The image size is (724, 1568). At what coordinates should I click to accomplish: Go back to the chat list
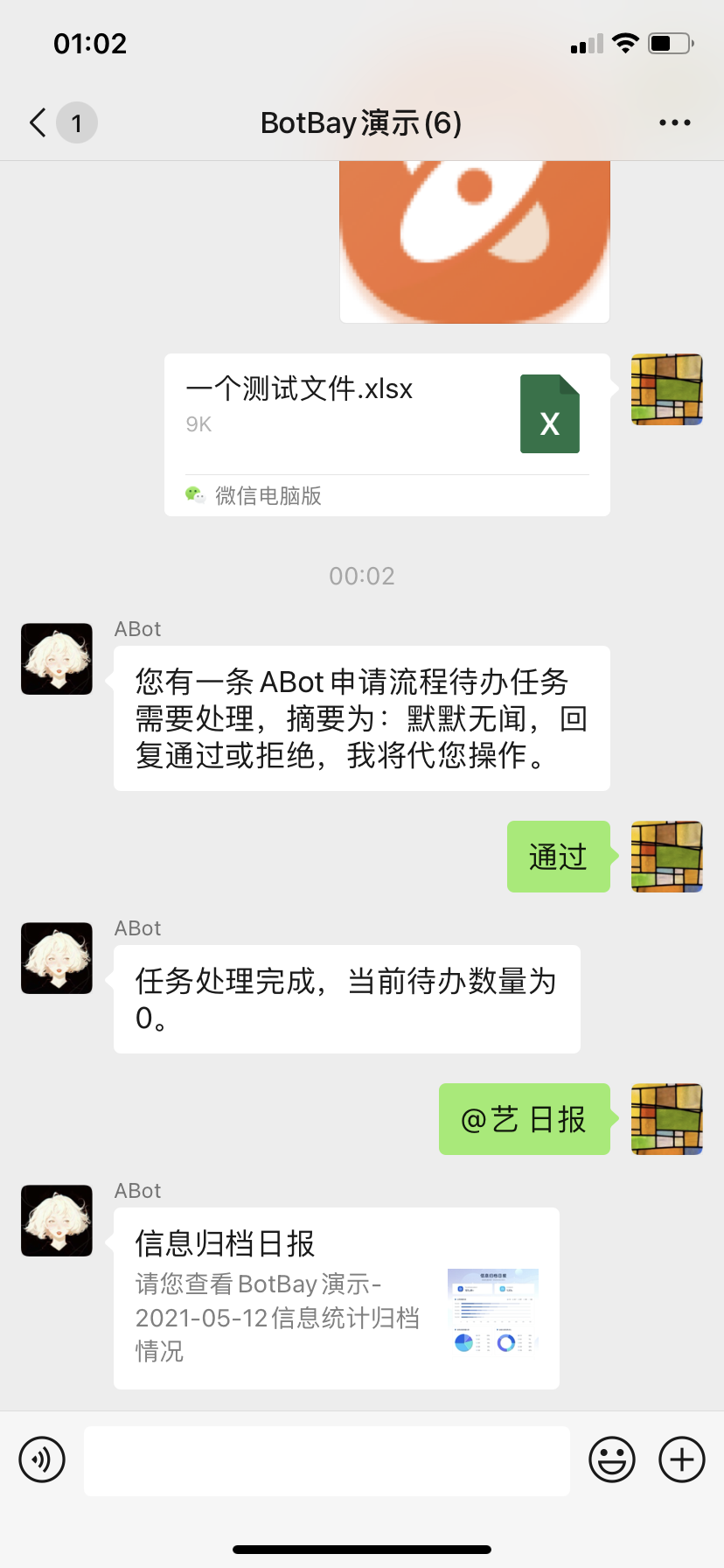click(x=38, y=122)
